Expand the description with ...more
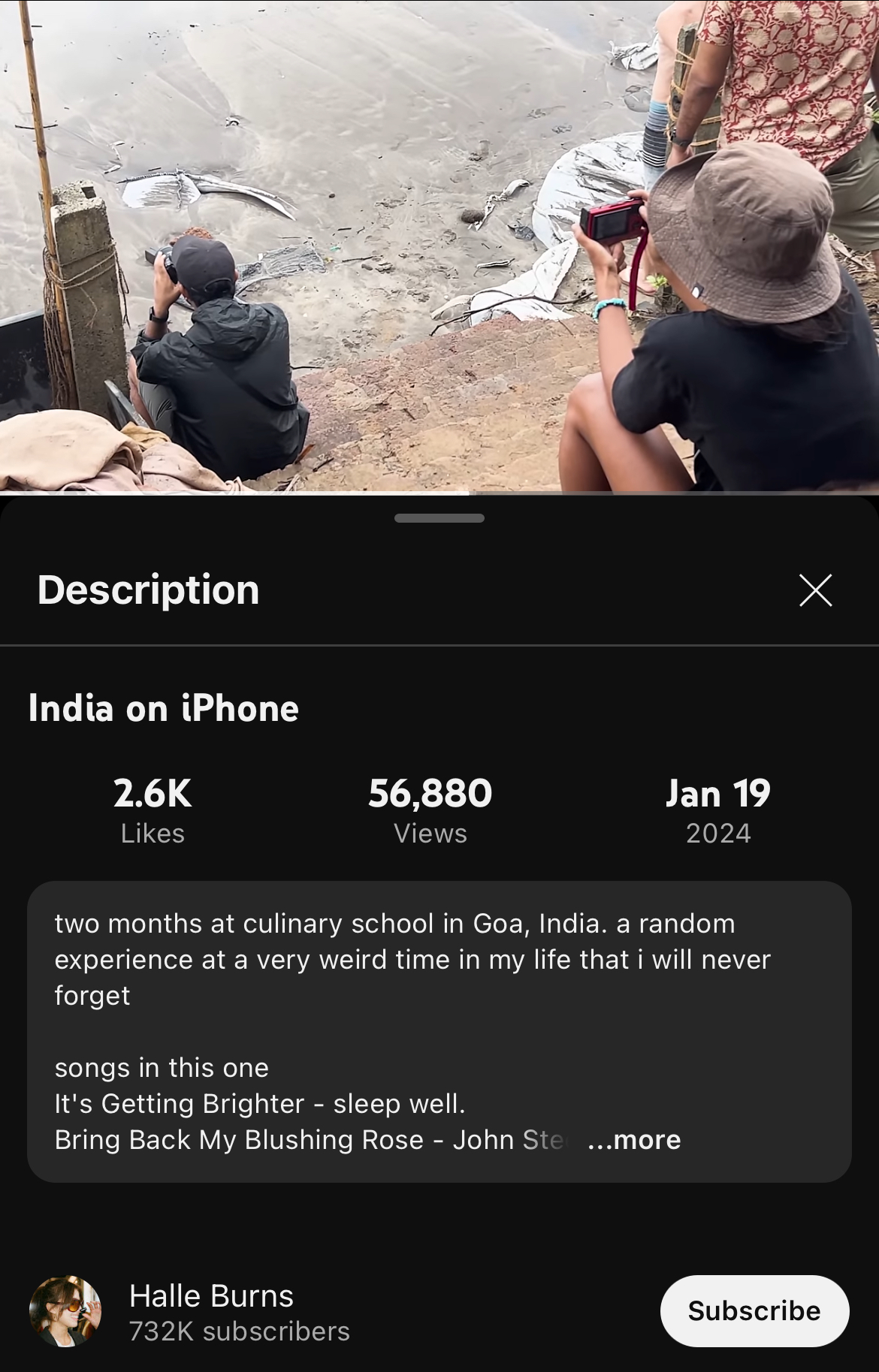 (635, 1140)
